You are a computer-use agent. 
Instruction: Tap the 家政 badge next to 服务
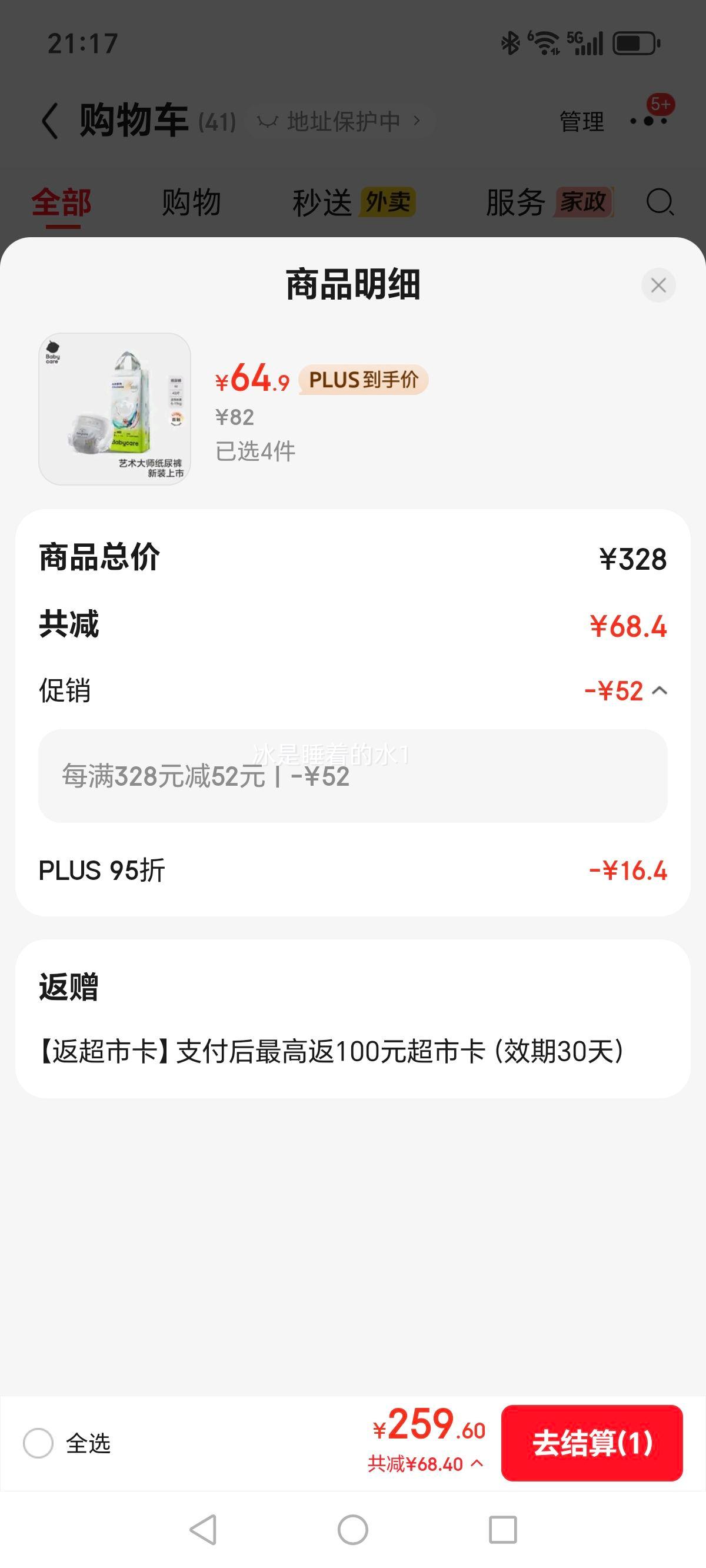pyautogui.click(x=582, y=202)
